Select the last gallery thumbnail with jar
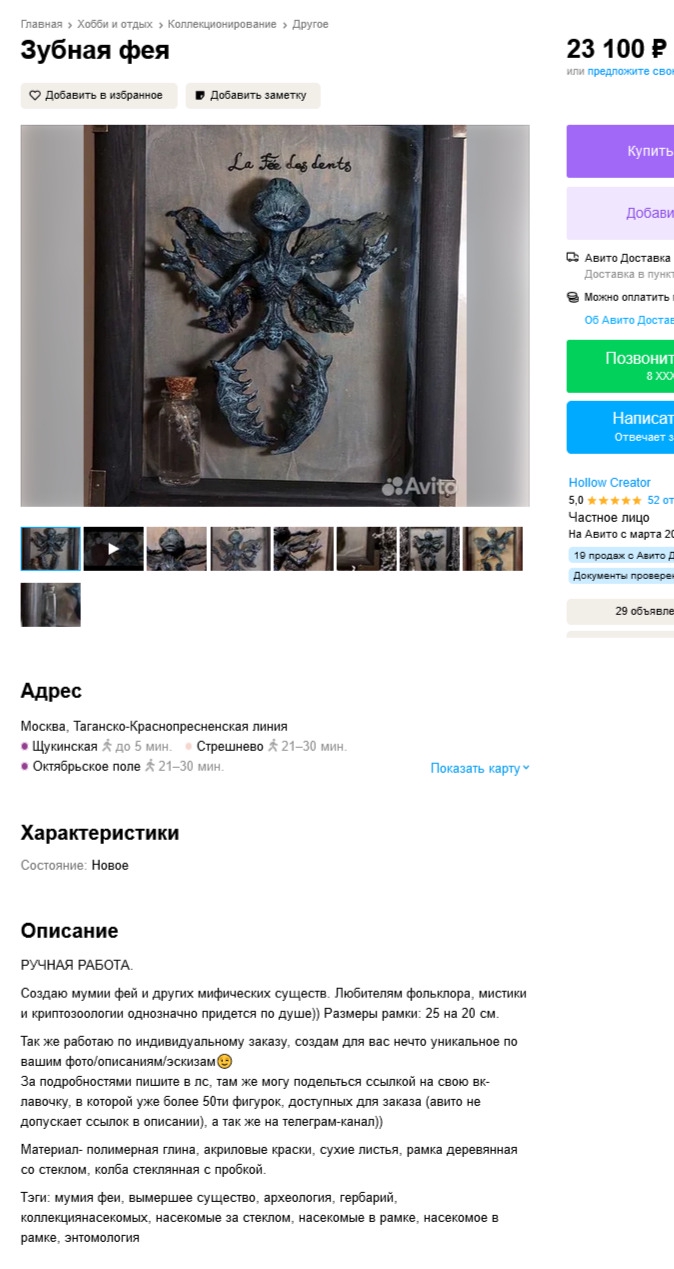The height and width of the screenshot is (1269, 674). point(51,605)
